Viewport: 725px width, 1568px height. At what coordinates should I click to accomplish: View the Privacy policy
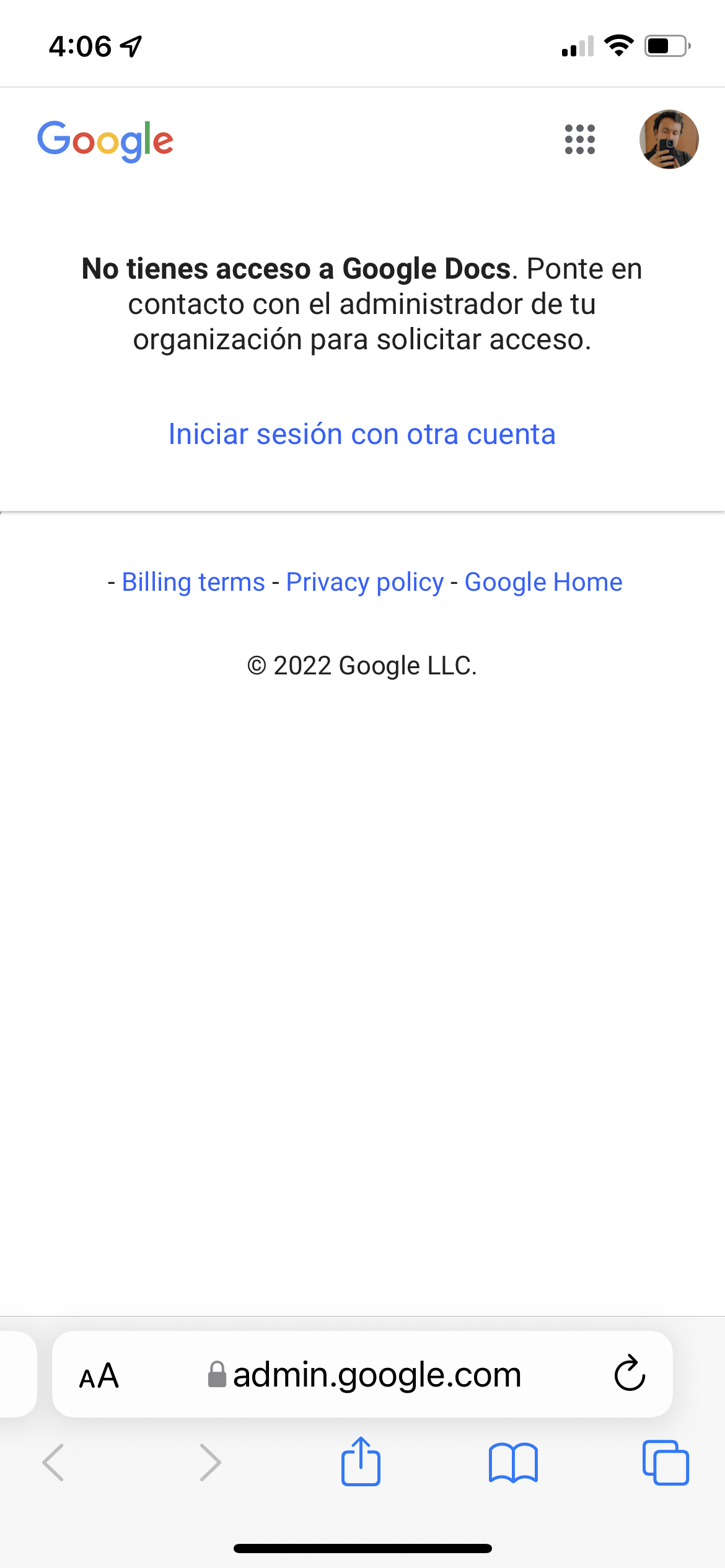[365, 582]
